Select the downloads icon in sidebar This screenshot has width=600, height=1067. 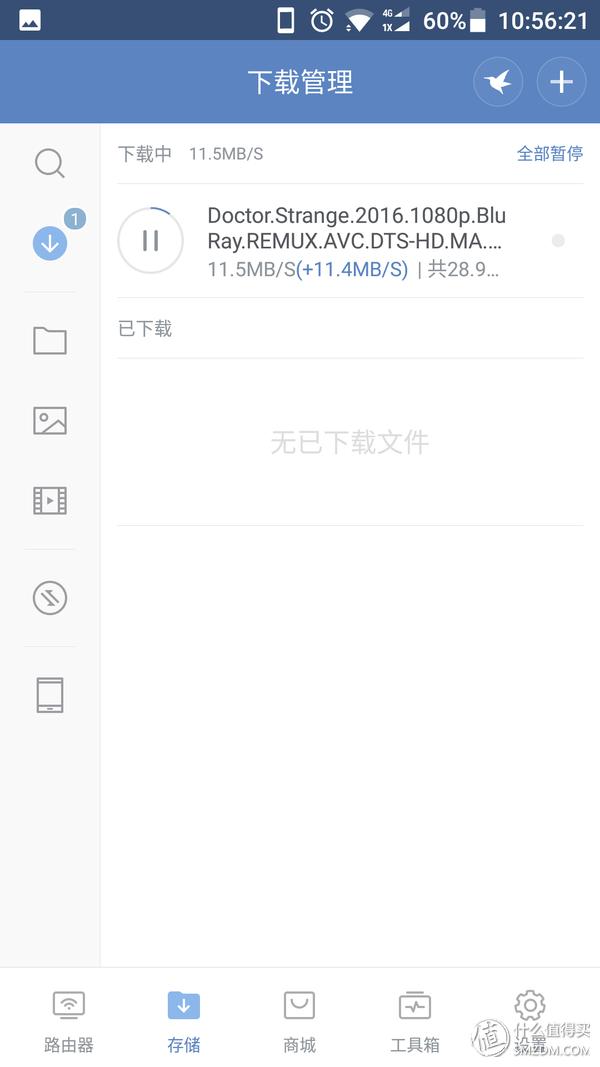click(50, 242)
